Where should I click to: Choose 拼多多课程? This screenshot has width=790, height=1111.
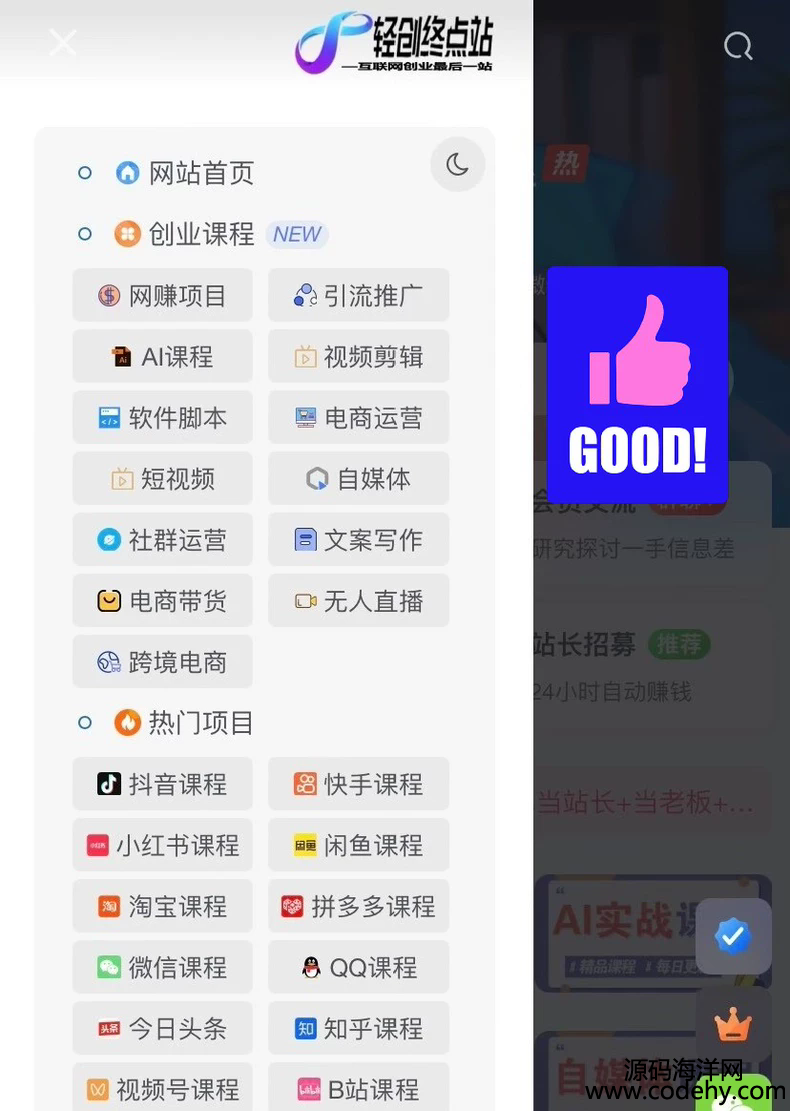[358, 906]
